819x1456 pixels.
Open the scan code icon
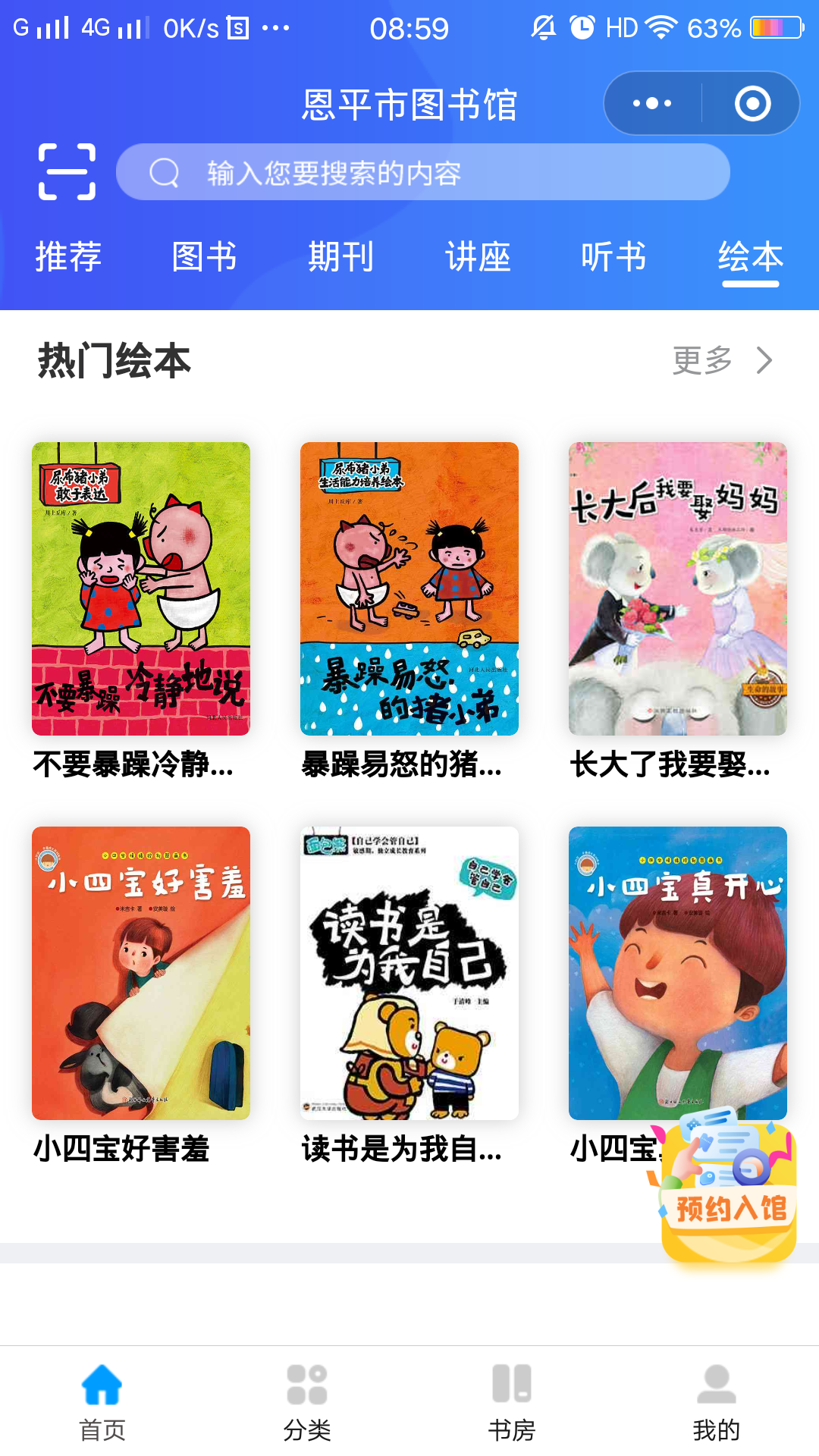(x=67, y=172)
